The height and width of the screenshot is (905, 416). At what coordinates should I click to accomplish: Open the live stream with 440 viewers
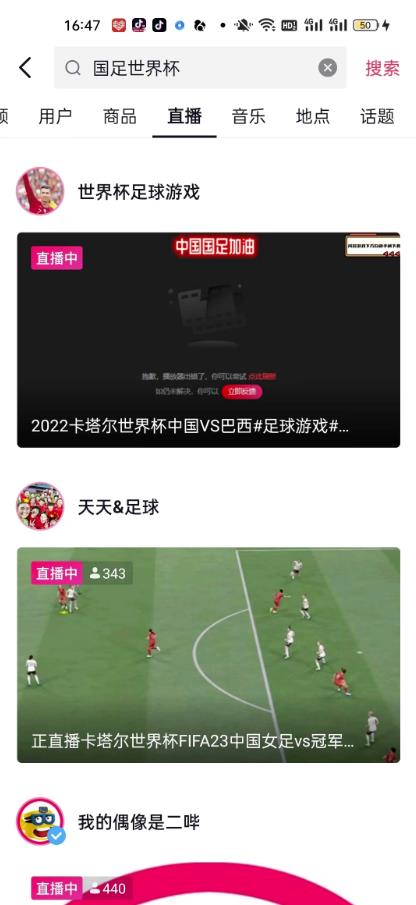click(x=208, y=884)
